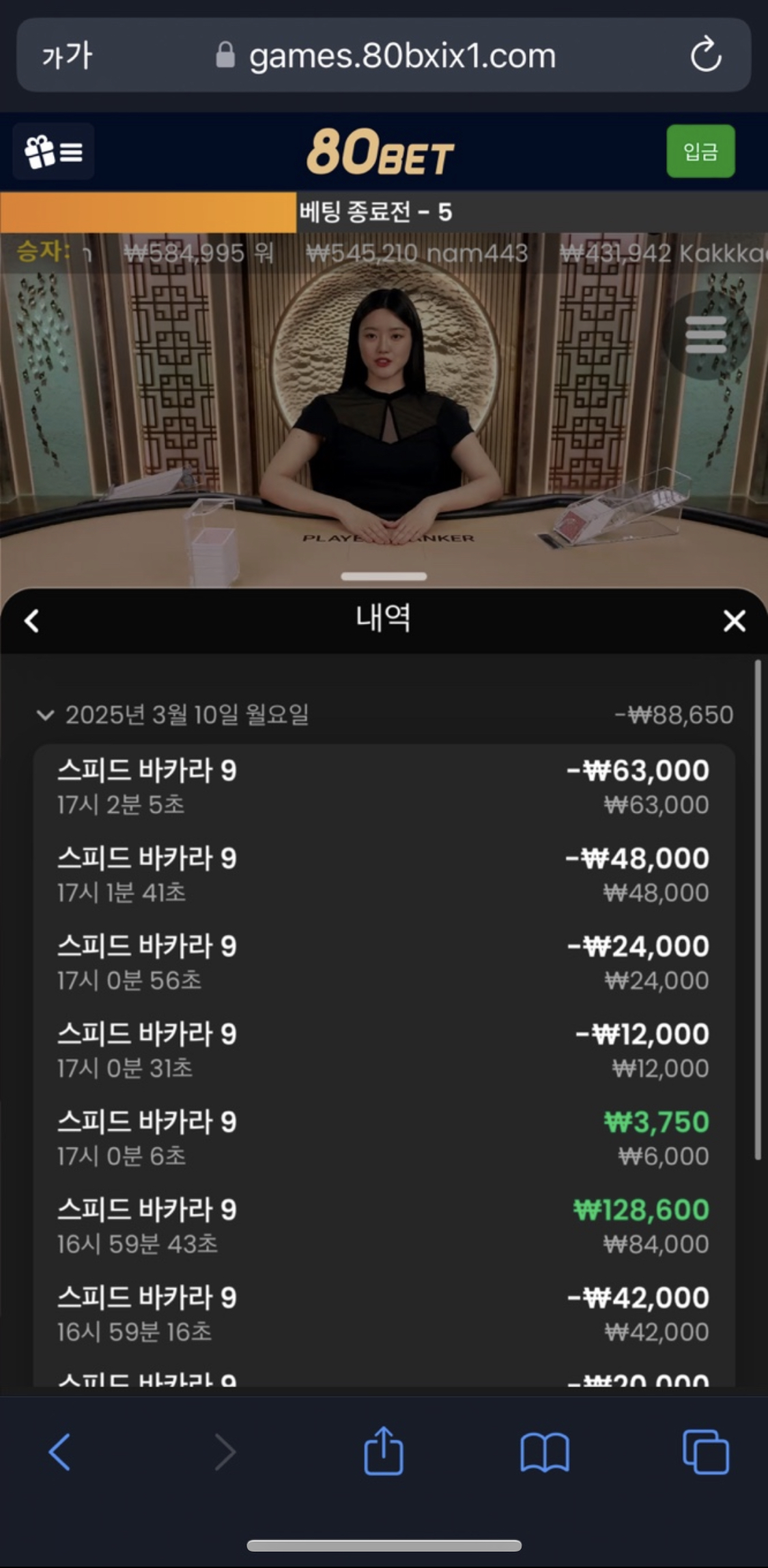Viewport: 768px width, 1568px height.
Task: Open the 16시 59분 16초 bet record
Action: [382, 1314]
